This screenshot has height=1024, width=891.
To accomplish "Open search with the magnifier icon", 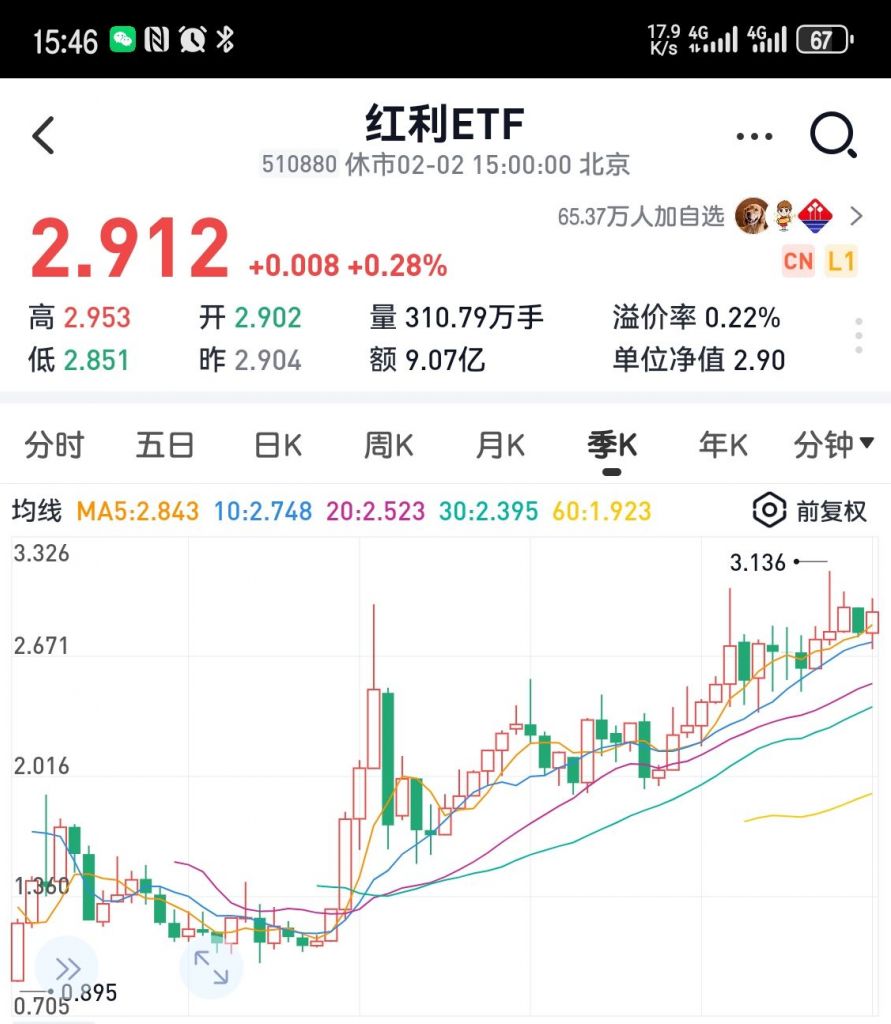I will [x=831, y=135].
